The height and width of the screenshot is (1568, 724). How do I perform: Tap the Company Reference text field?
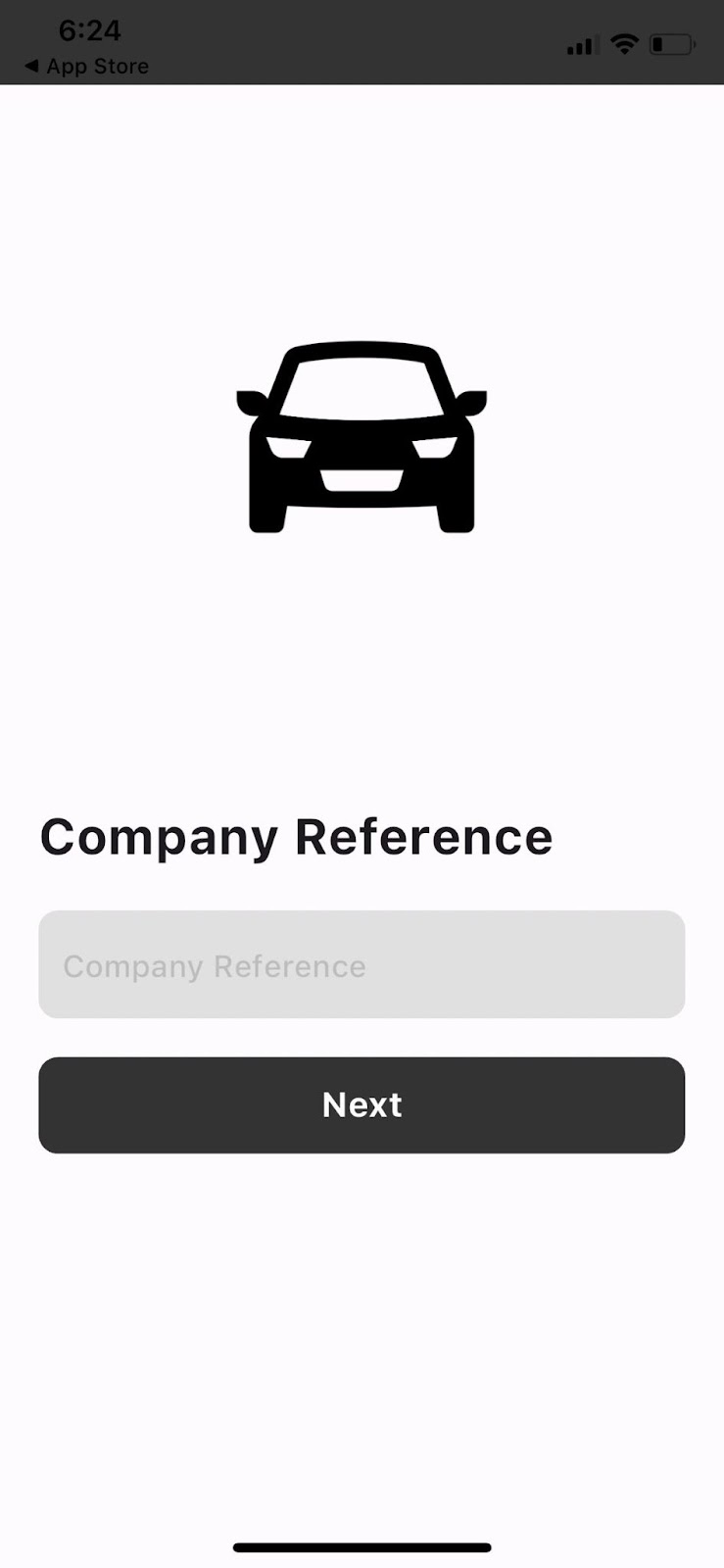[362, 965]
